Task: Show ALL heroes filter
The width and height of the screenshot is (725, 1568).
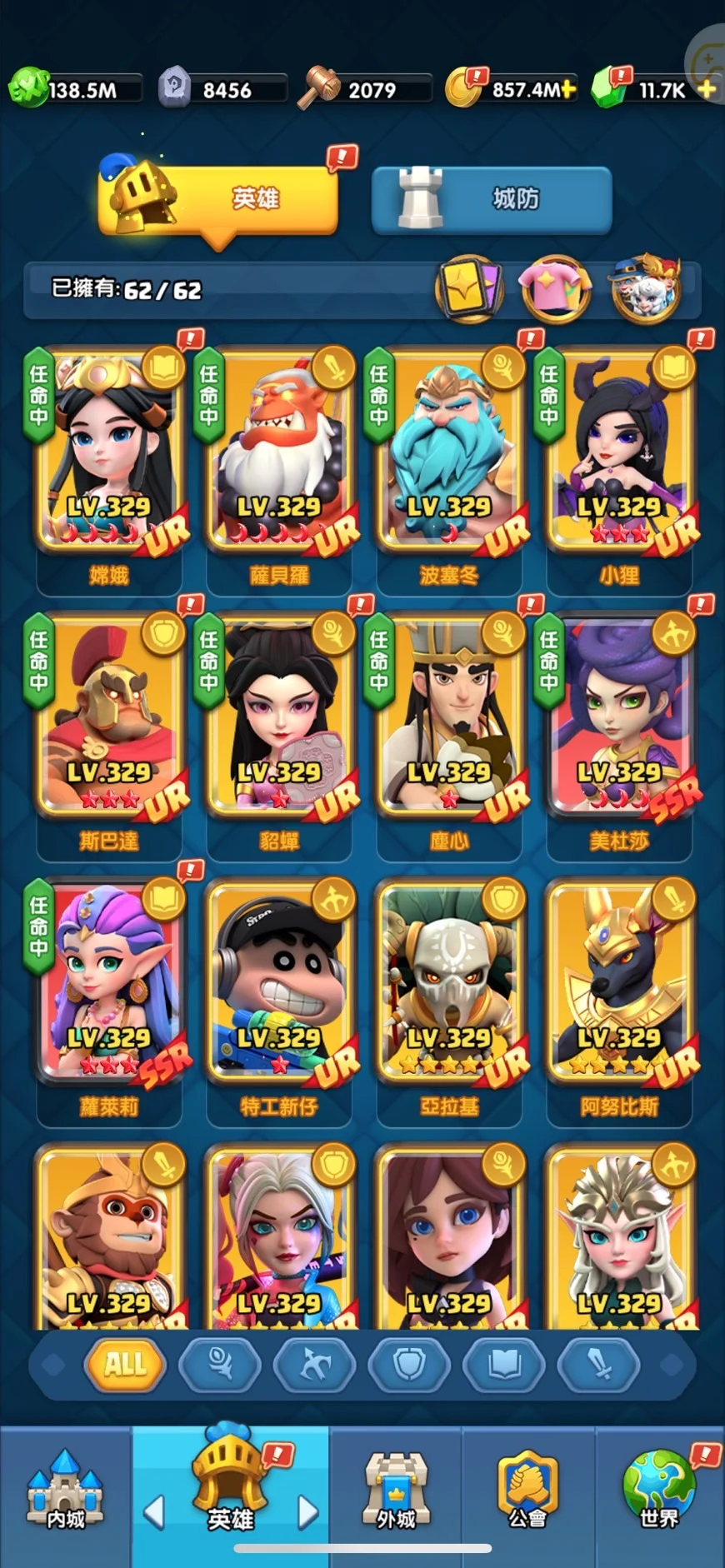Action: (x=125, y=1365)
